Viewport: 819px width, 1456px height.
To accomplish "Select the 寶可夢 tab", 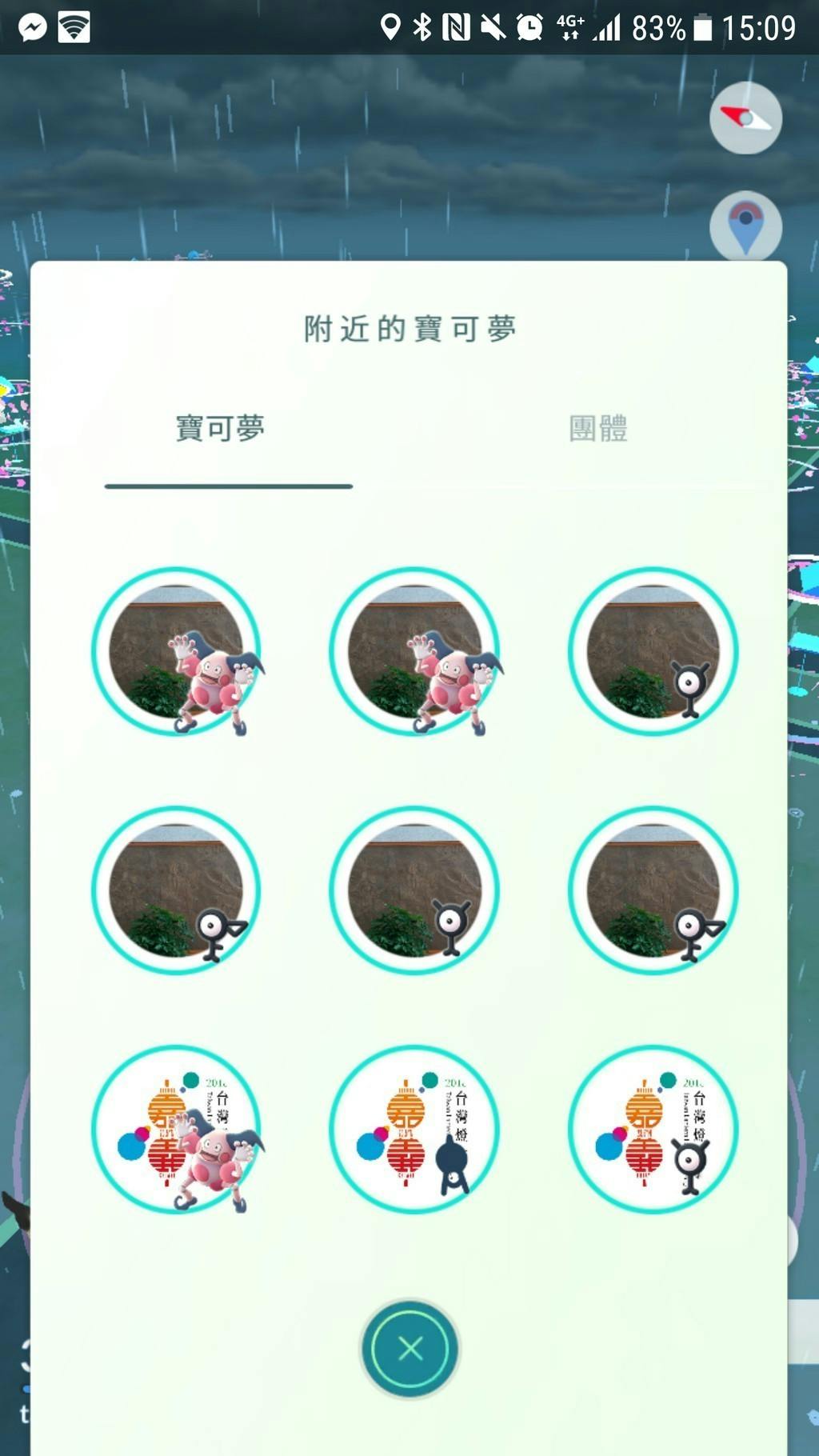I will pyautogui.click(x=220, y=428).
